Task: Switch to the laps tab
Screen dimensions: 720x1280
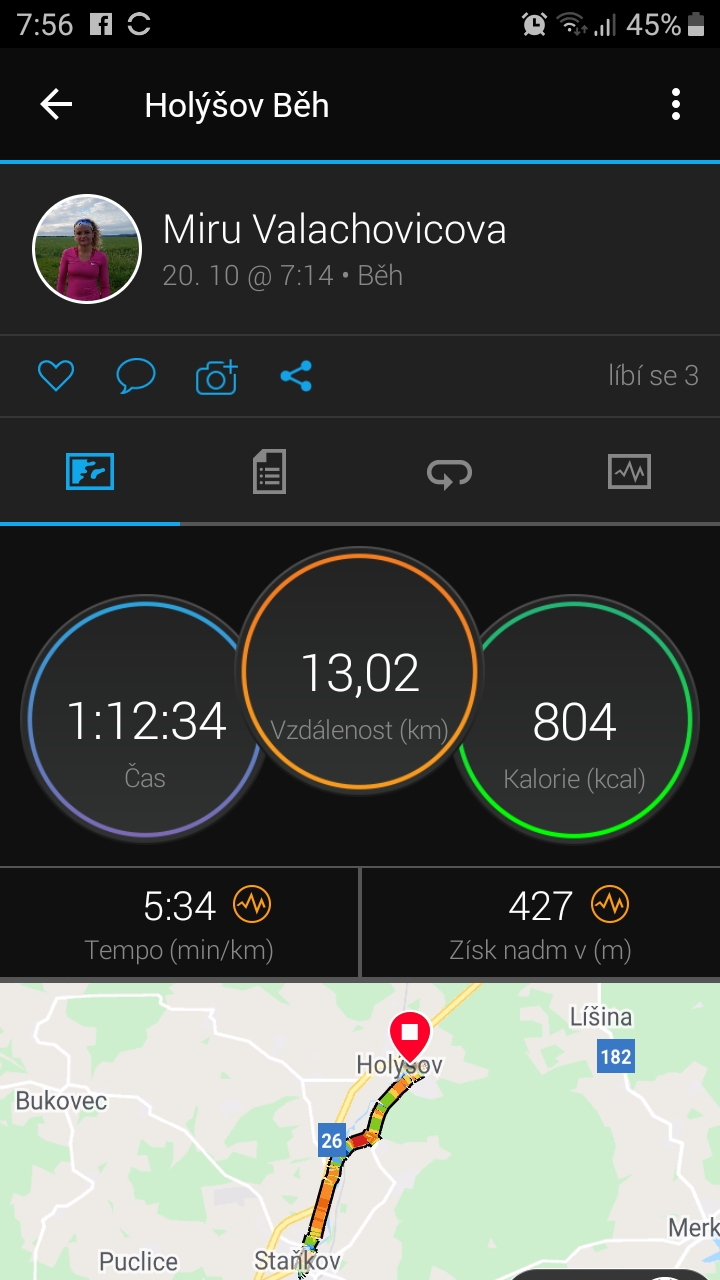Action: pos(449,471)
